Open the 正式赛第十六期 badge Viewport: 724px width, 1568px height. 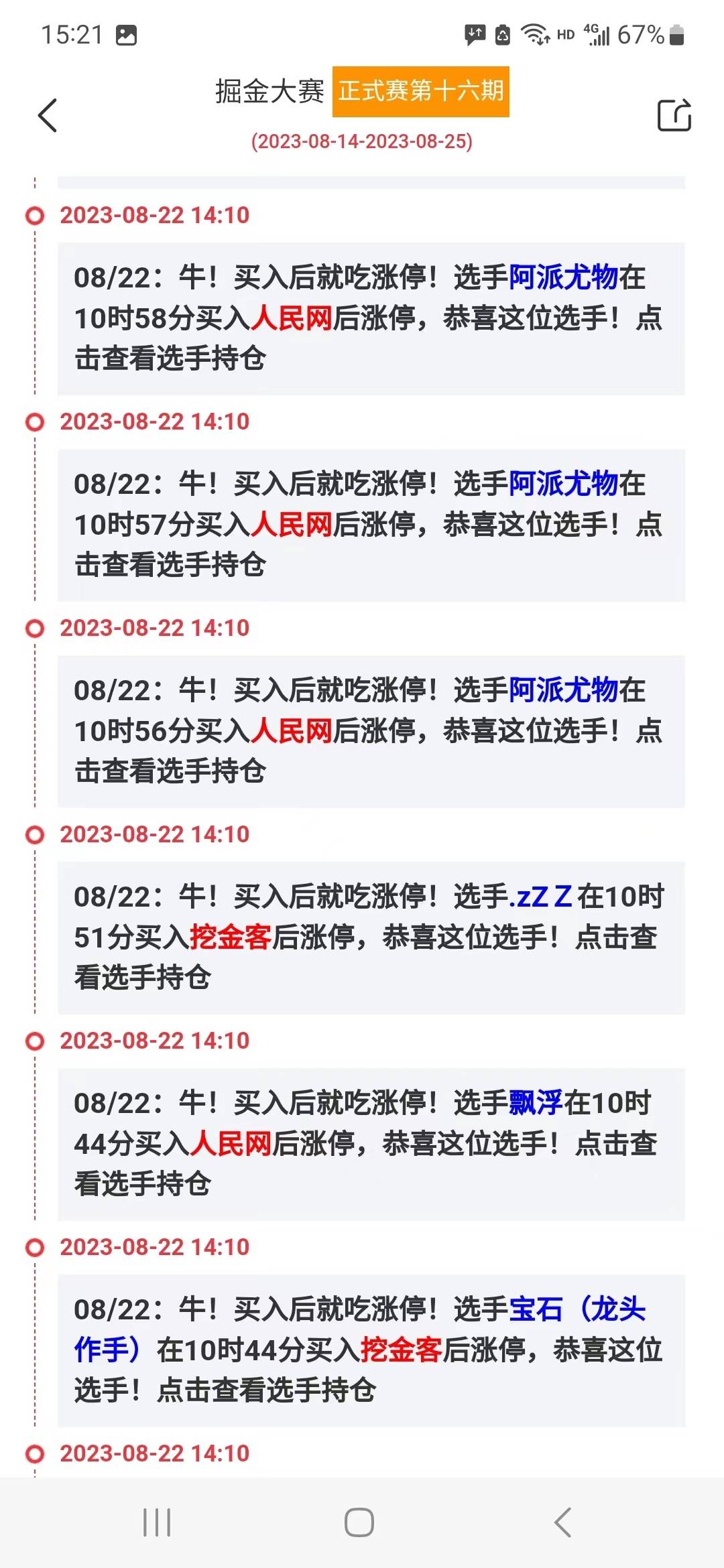point(420,91)
